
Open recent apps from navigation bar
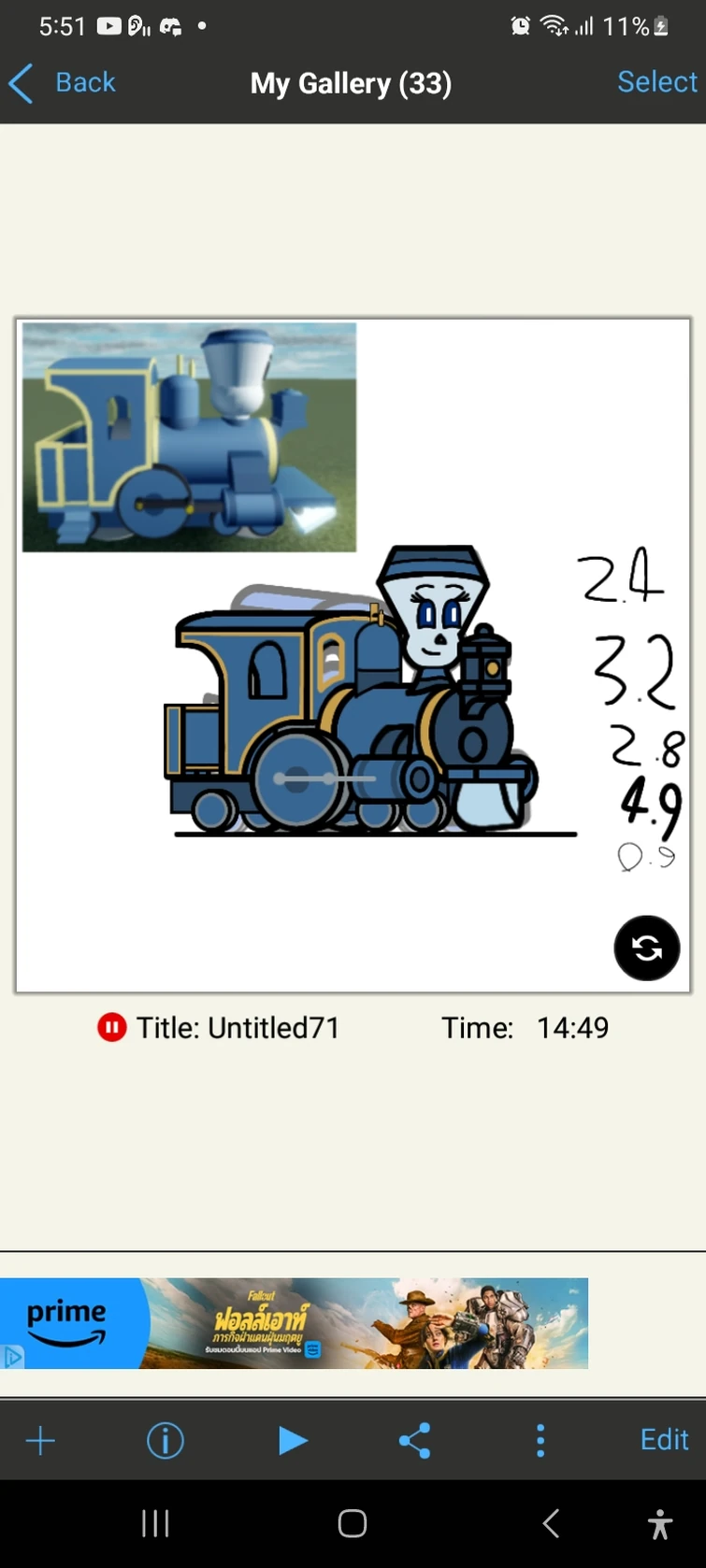pos(155,1523)
